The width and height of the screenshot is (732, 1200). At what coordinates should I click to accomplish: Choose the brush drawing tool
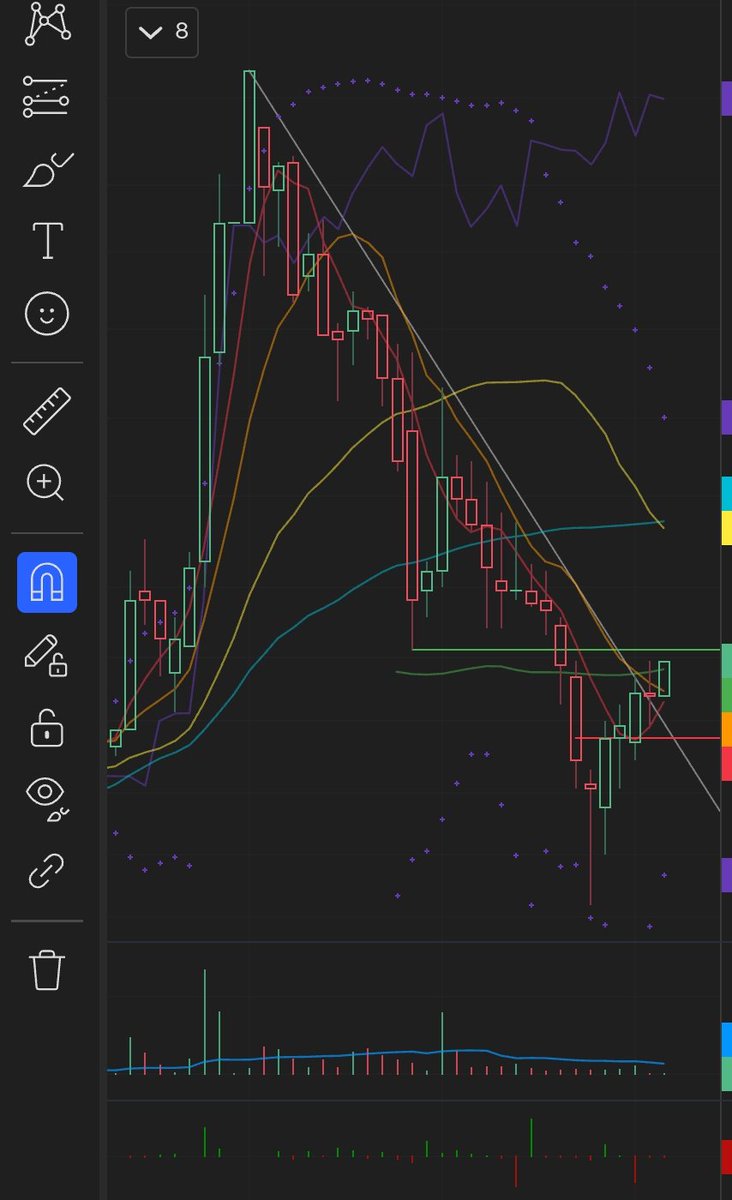47,169
